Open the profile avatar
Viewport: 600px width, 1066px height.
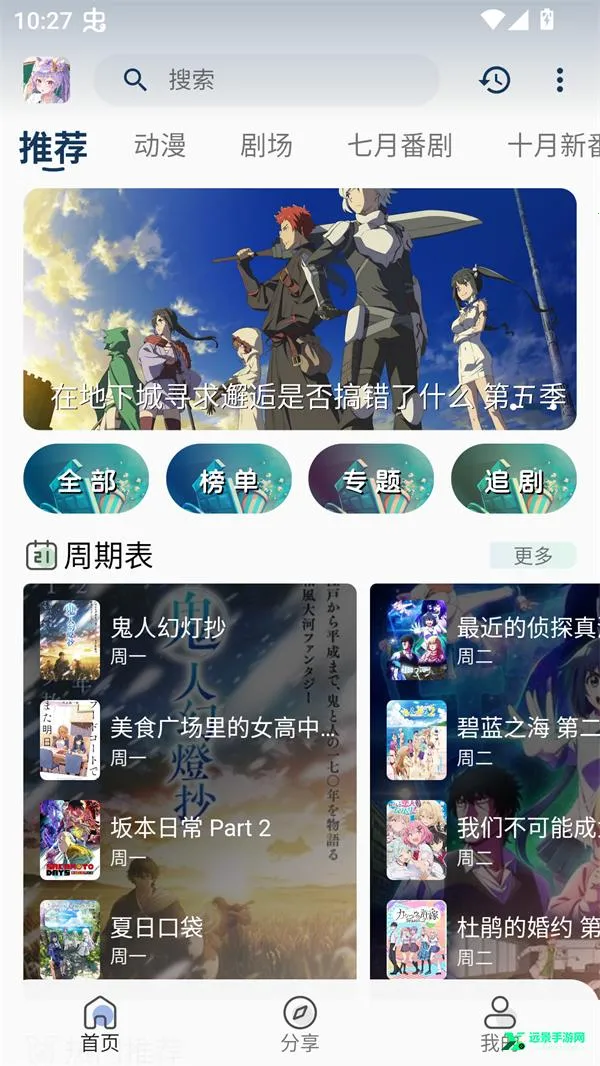pyautogui.click(x=46, y=80)
